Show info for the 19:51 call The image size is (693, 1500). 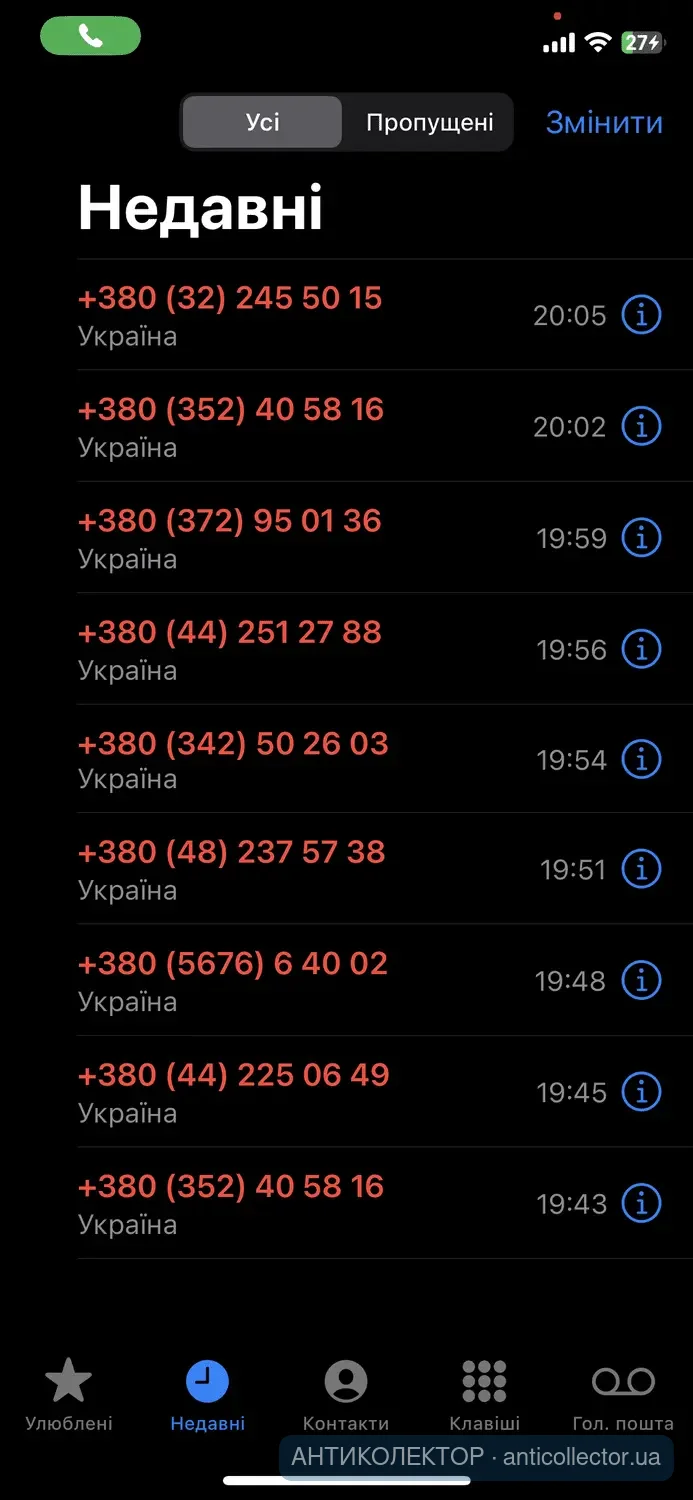coord(641,869)
